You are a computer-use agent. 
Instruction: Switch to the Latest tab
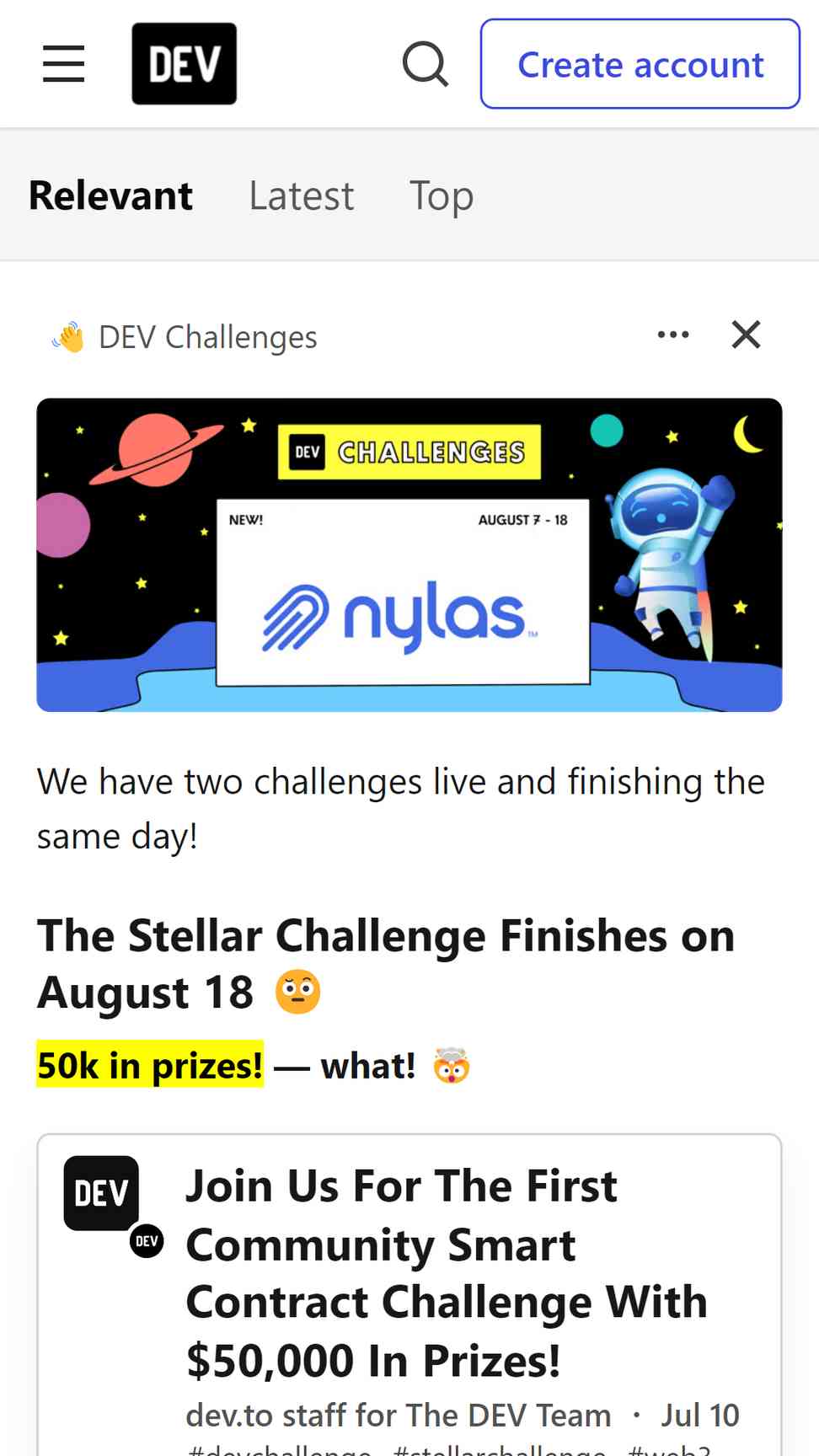301,195
